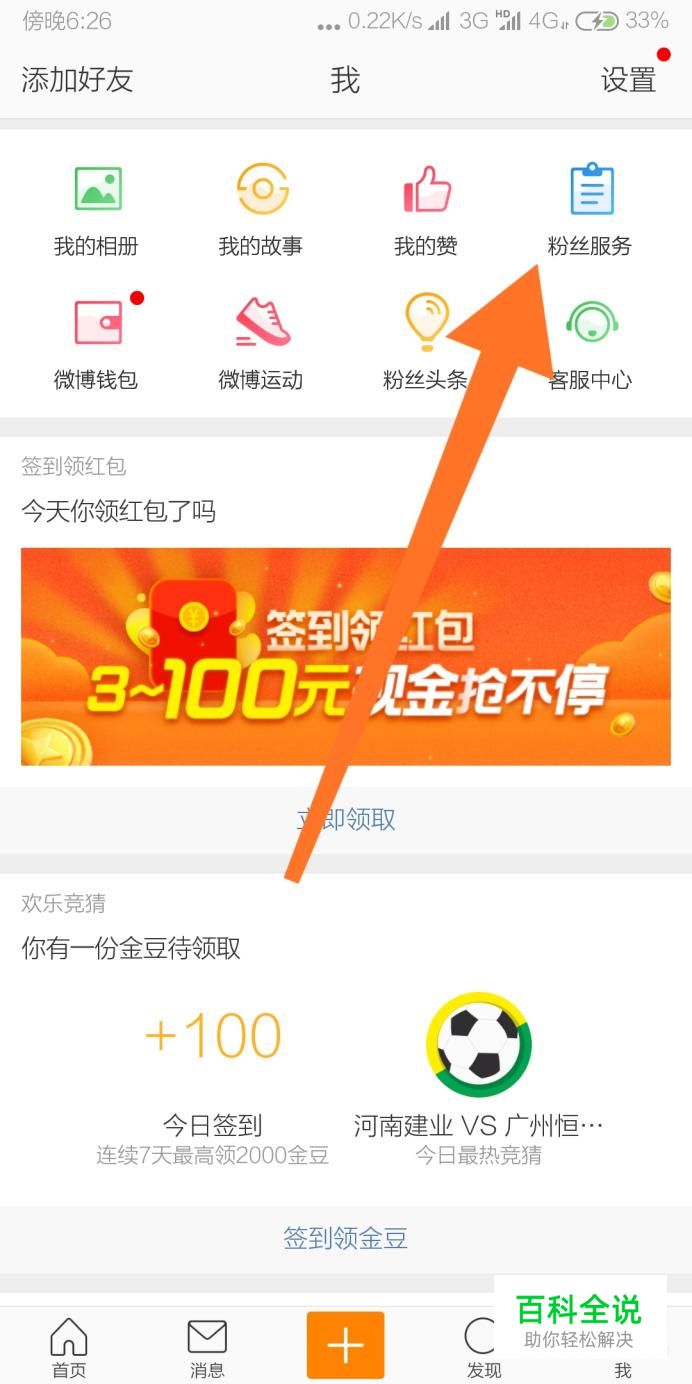Open 粉丝服务
The width and height of the screenshot is (692, 1384).
point(590,209)
